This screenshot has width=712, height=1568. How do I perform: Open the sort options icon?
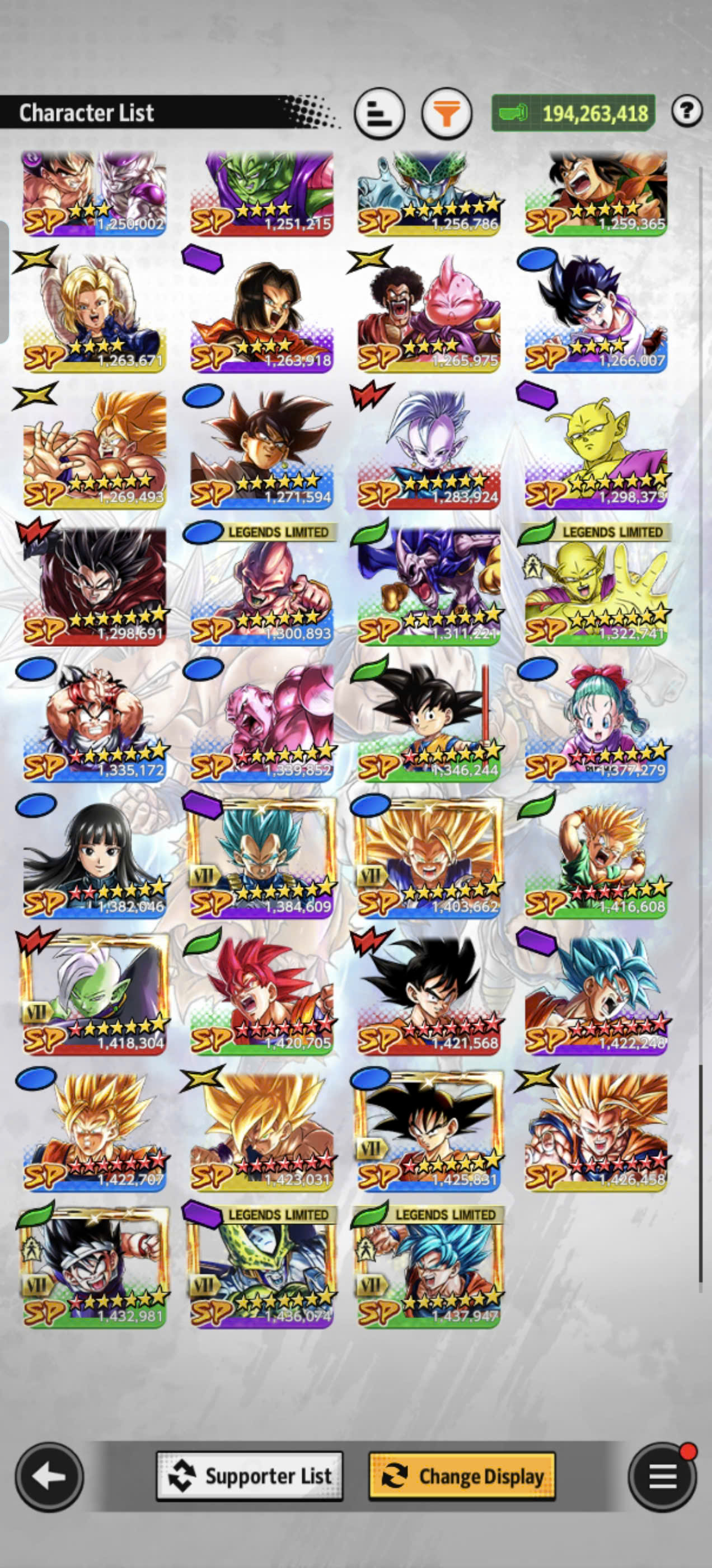[x=379, y=114]
